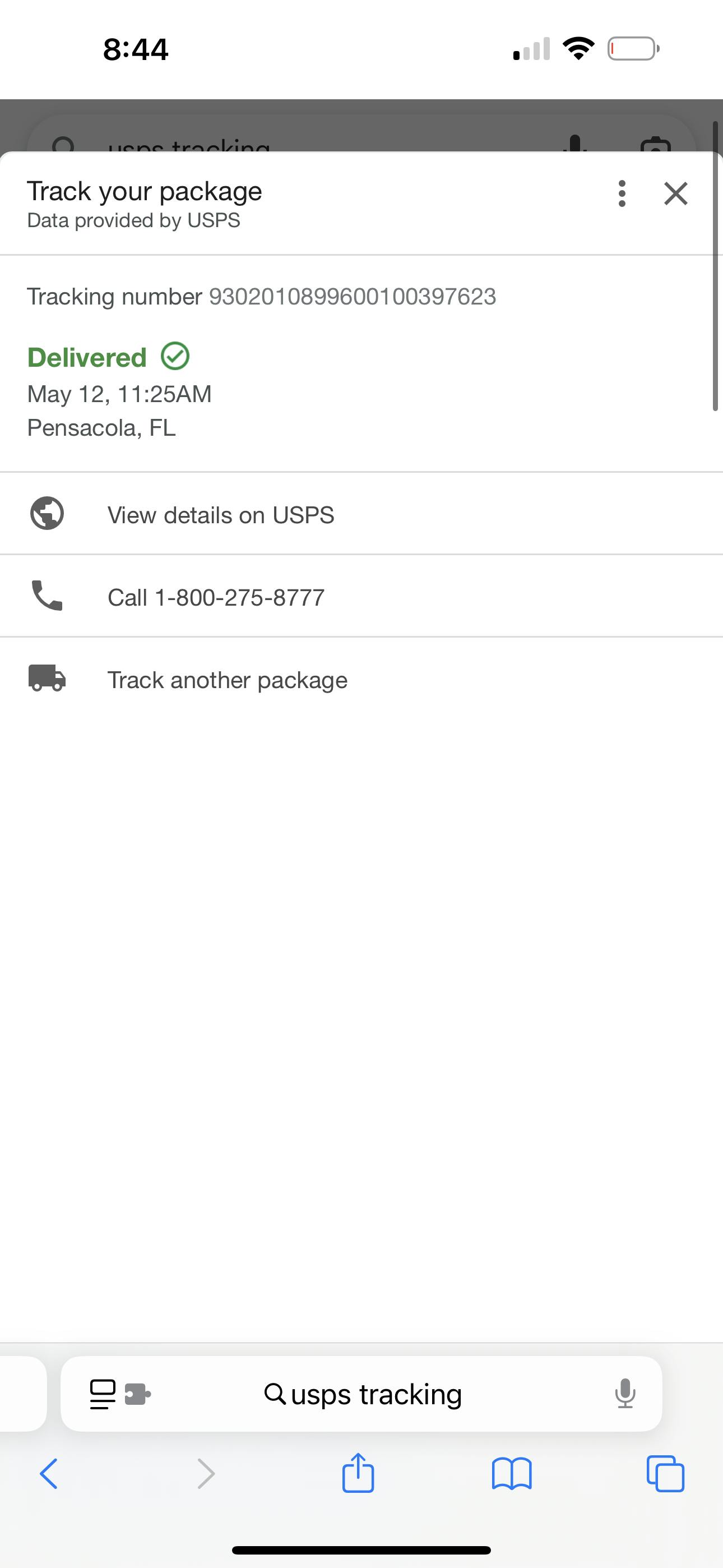Go back in Safari
The width and height of the screenshot is (723, 1568).
(49, 1474)
